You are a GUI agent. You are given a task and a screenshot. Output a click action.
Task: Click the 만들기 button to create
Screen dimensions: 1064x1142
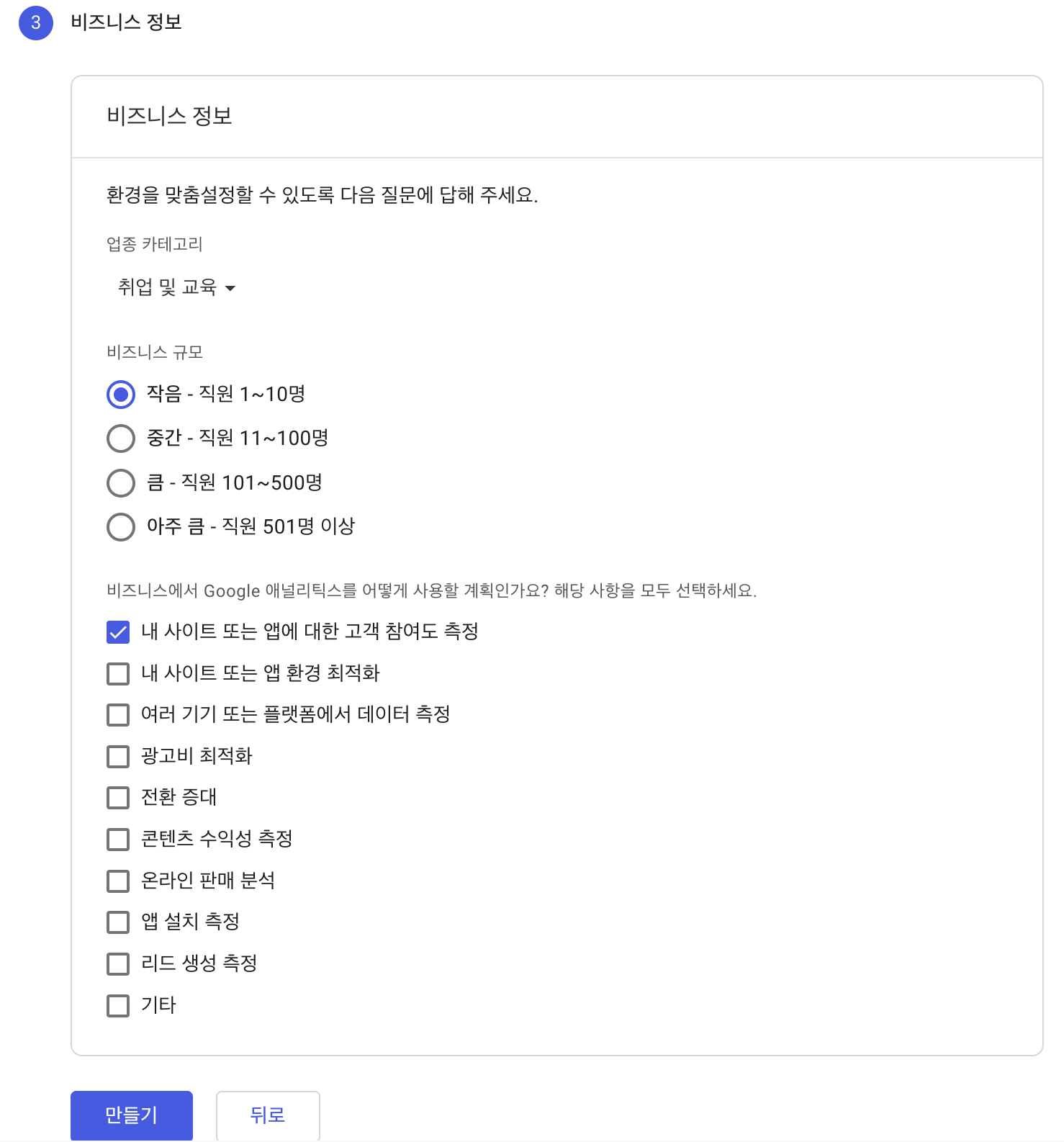coord(131,1115)
